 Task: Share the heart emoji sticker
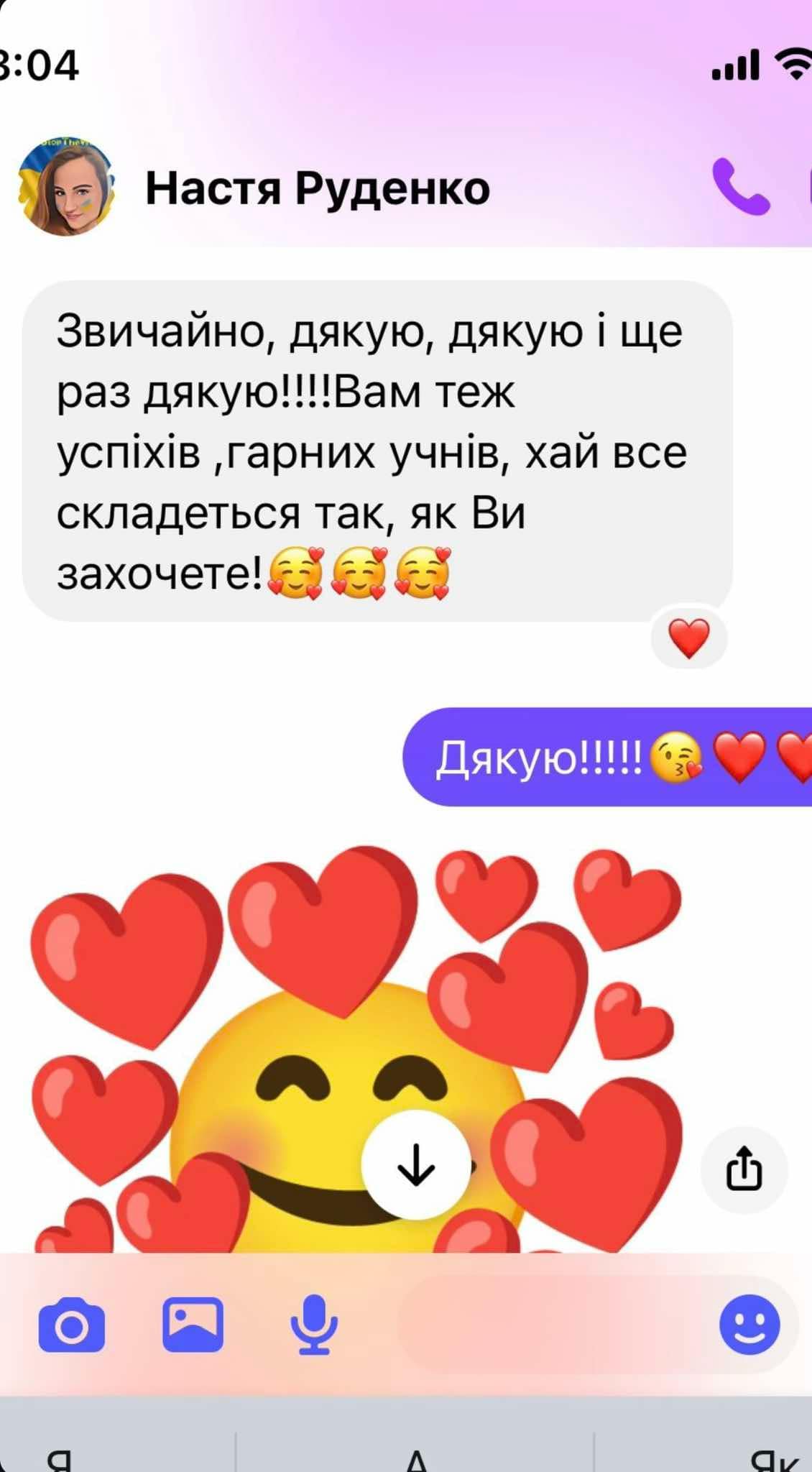744,1169
